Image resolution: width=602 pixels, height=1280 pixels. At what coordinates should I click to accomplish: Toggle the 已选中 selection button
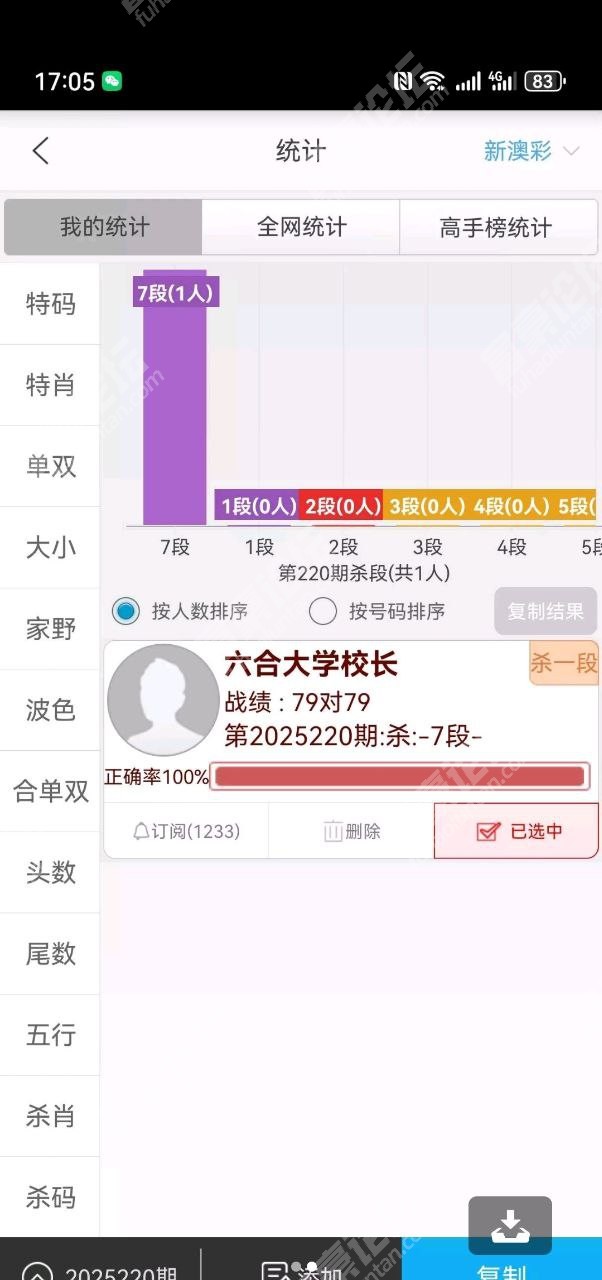click(x=517, y=831)
